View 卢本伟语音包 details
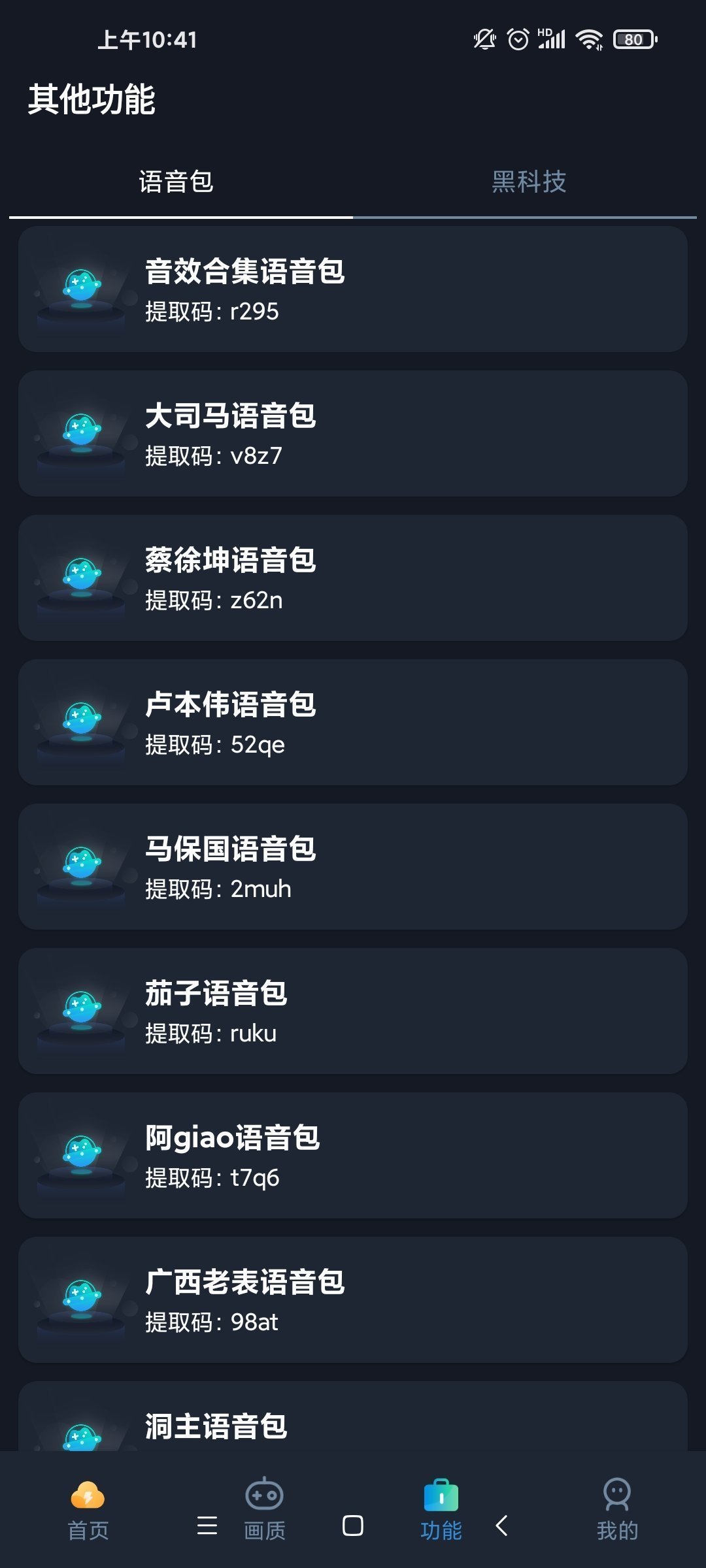706x1568 pixels. [x=353, y=723]
